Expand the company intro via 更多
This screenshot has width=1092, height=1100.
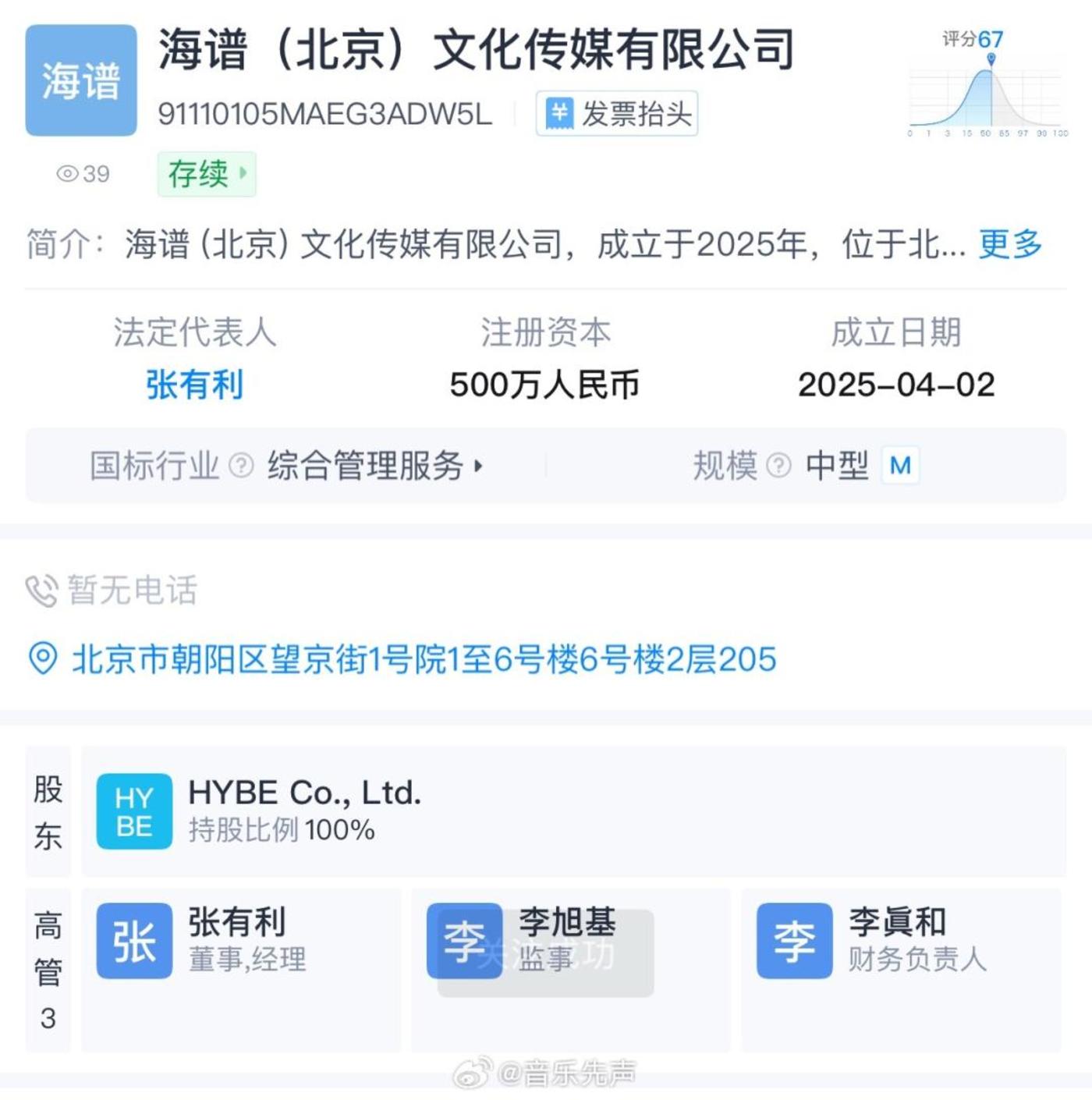[x=1010, y=244]
